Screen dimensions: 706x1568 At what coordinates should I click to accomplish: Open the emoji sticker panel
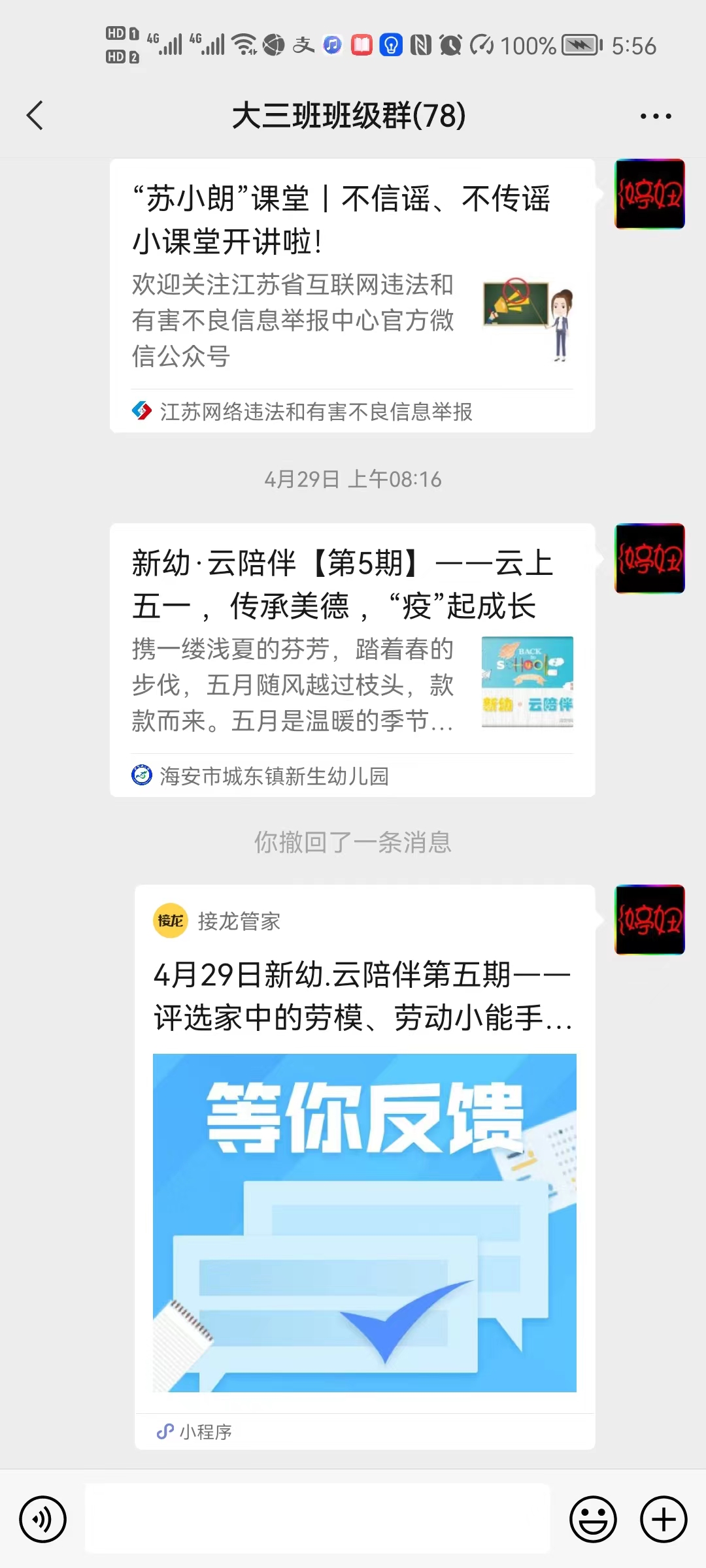pos(593,1519)
